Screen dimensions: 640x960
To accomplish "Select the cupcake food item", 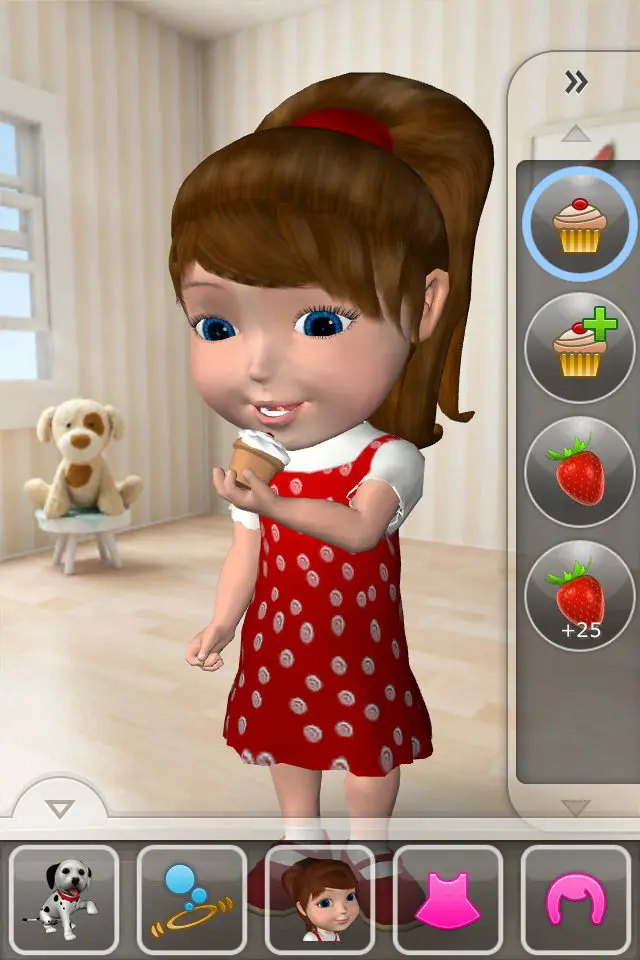I will [579, 224].
